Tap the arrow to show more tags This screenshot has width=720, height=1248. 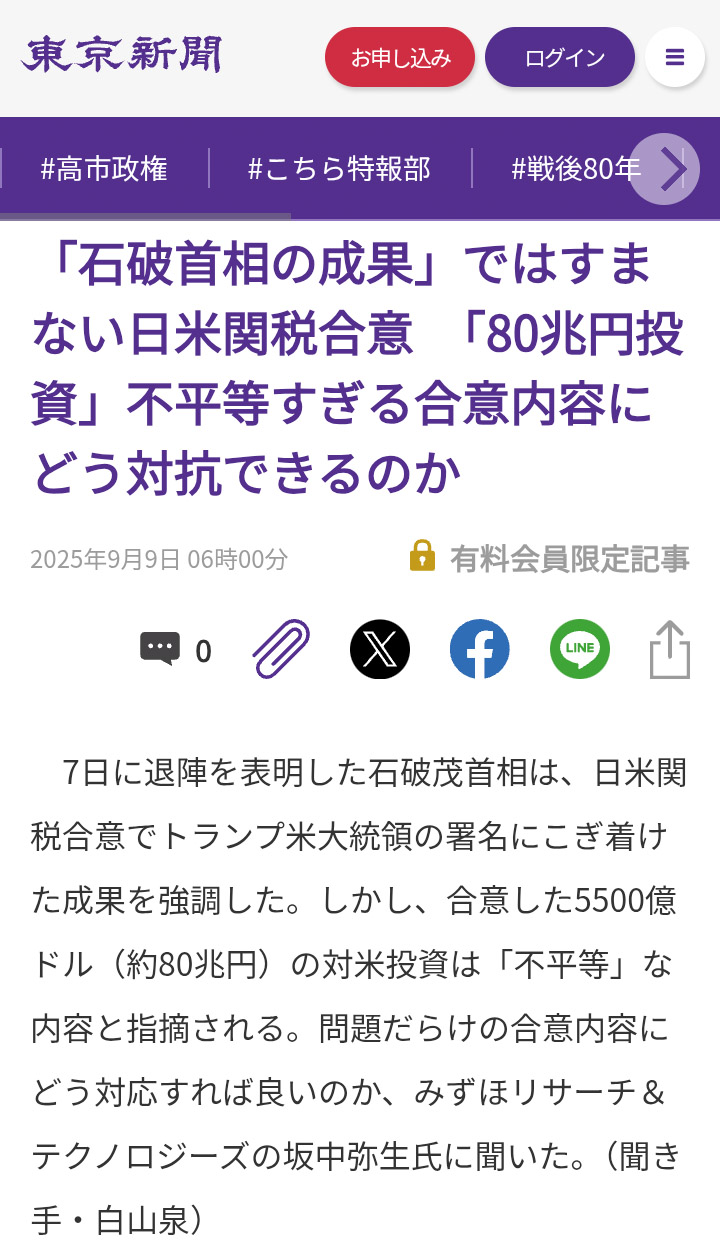[664, 169]
